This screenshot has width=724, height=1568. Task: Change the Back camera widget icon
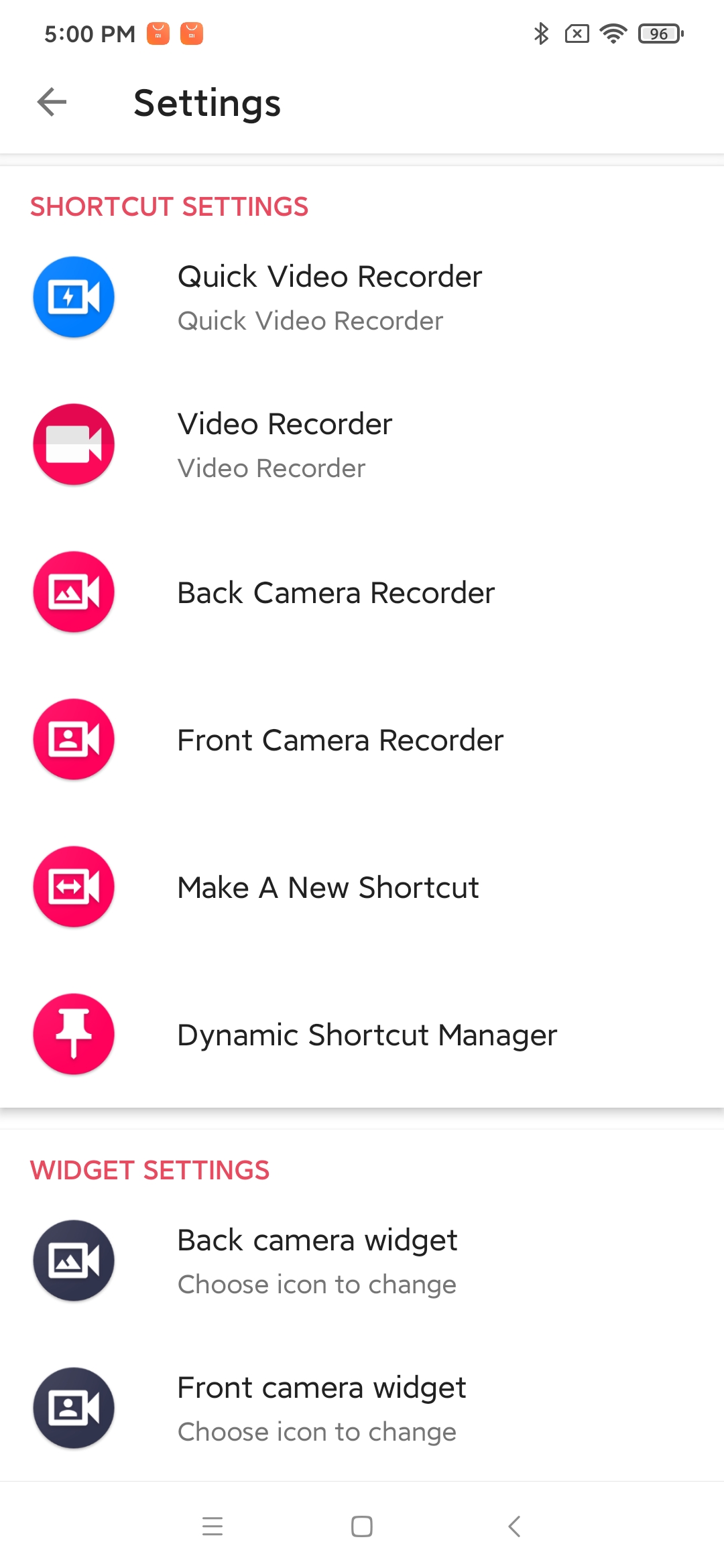tap(362, 1260)
